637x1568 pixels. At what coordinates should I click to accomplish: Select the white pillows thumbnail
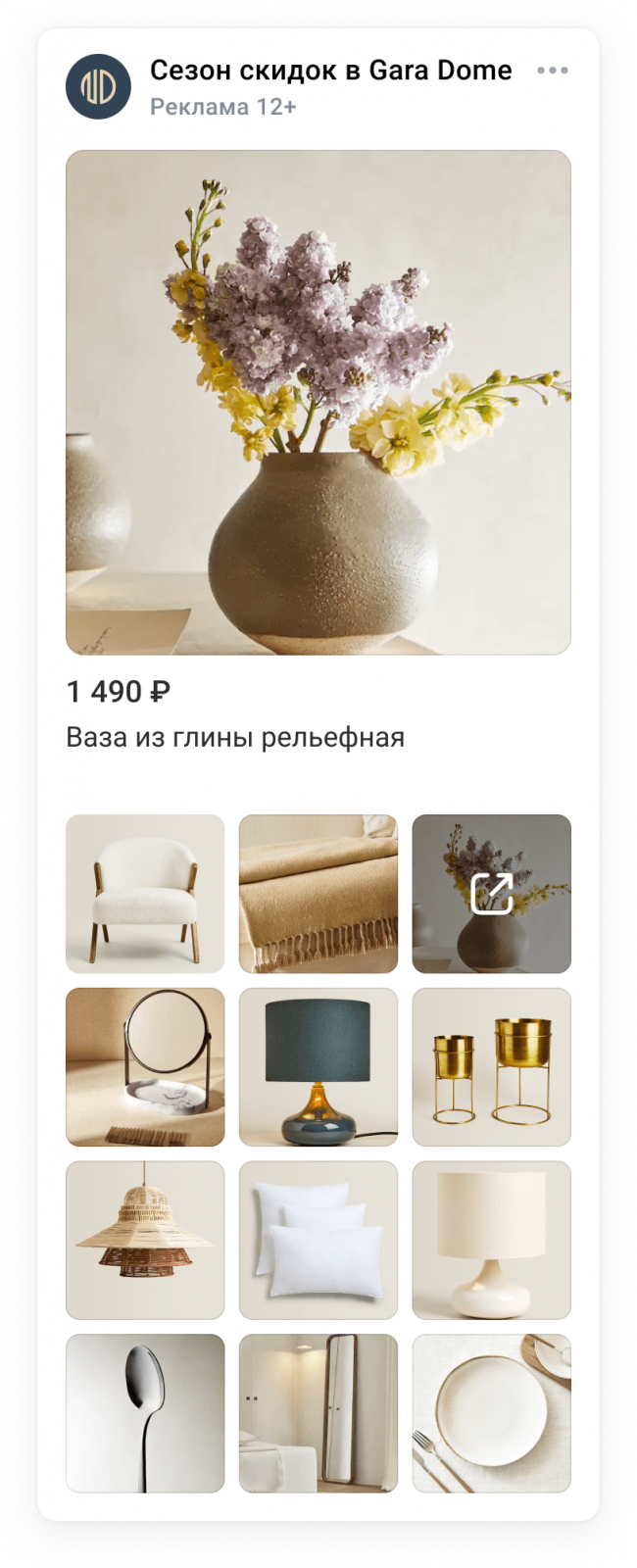(318, 1241)
